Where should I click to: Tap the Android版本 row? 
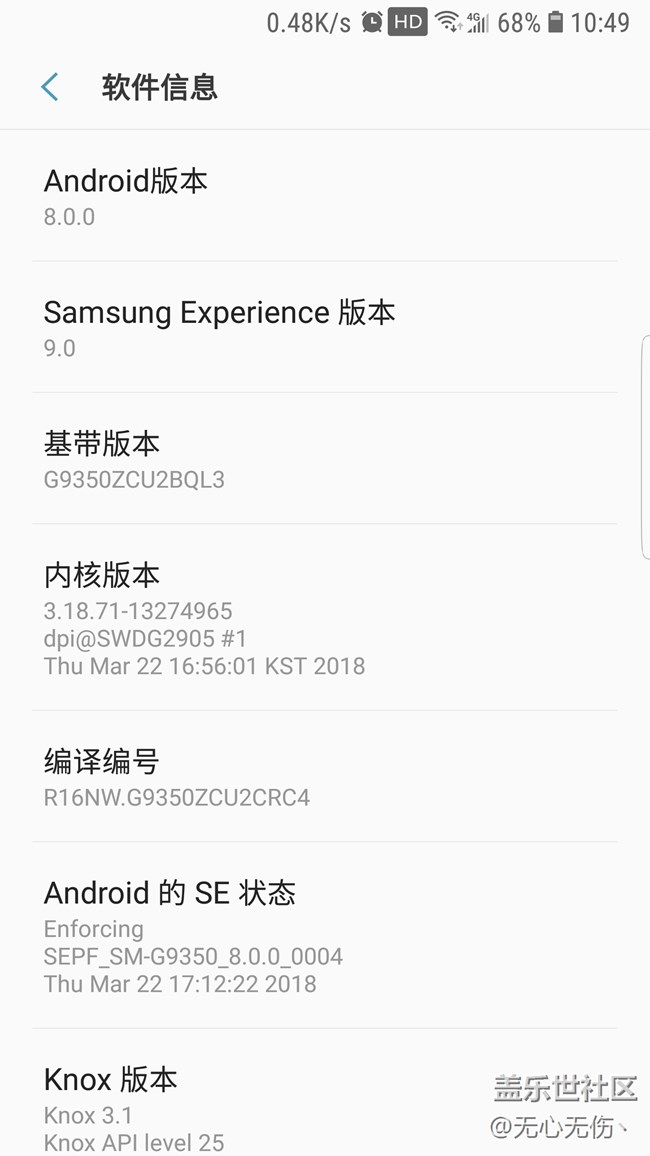325,197
